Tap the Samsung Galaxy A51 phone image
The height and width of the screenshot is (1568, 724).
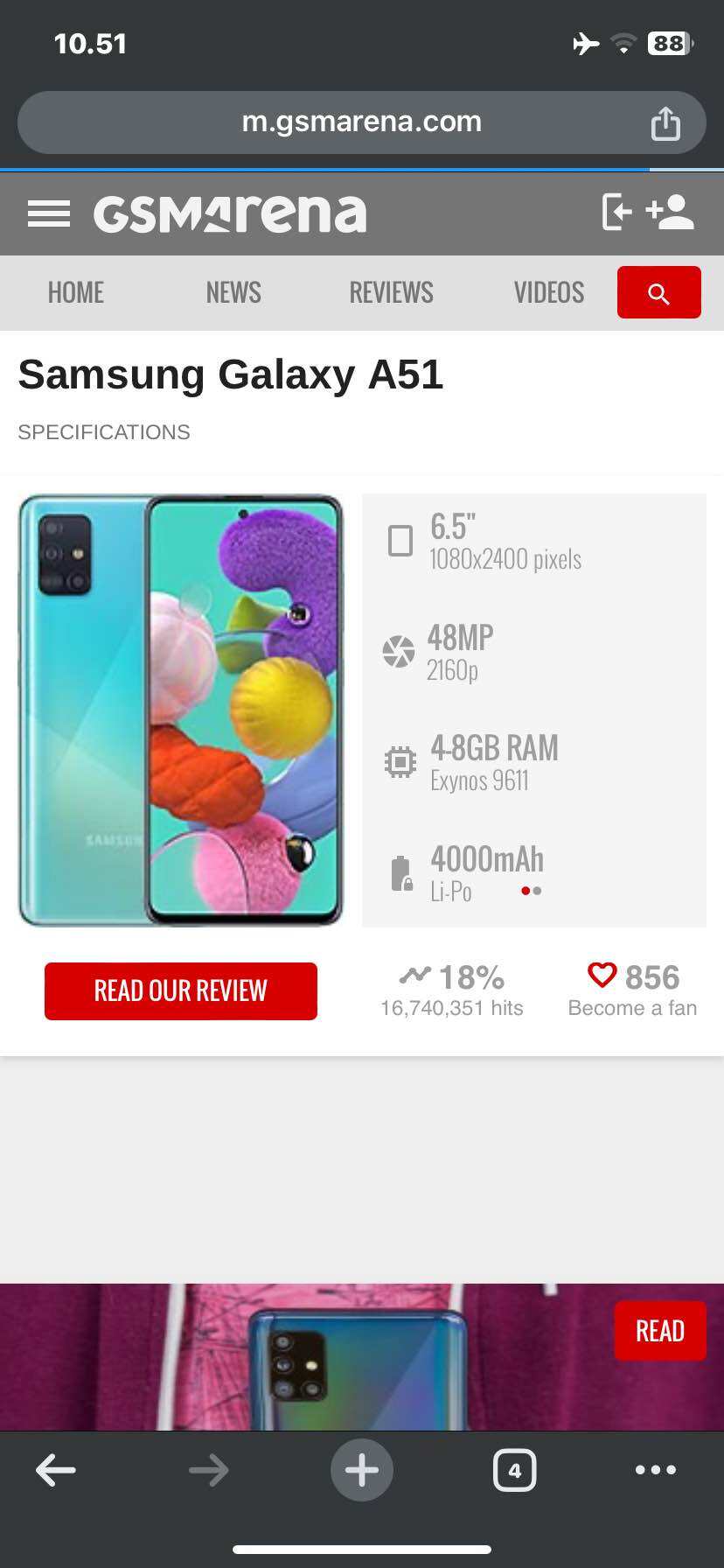181,710
